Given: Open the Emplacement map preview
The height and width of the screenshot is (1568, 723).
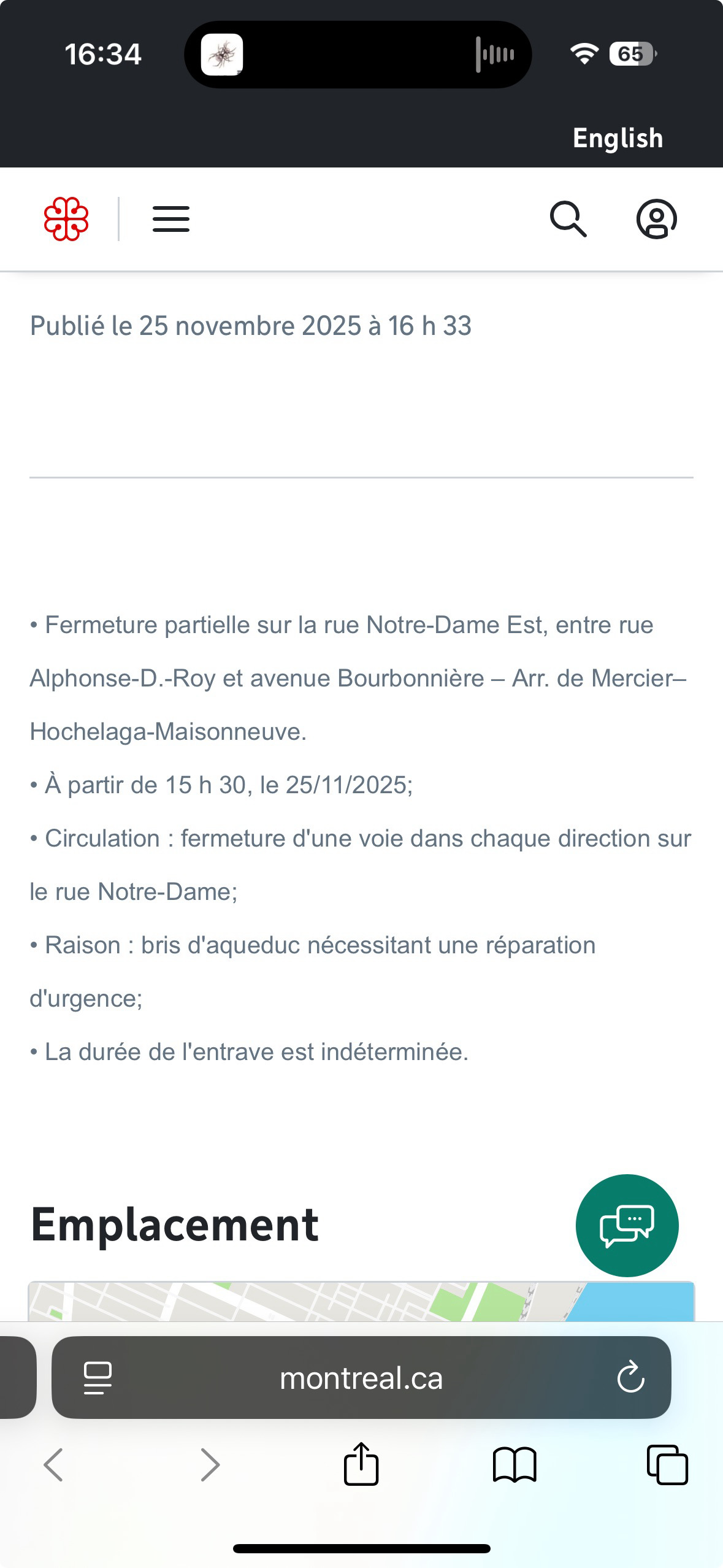Looking at the screenshot, I should pos(361,1301).
